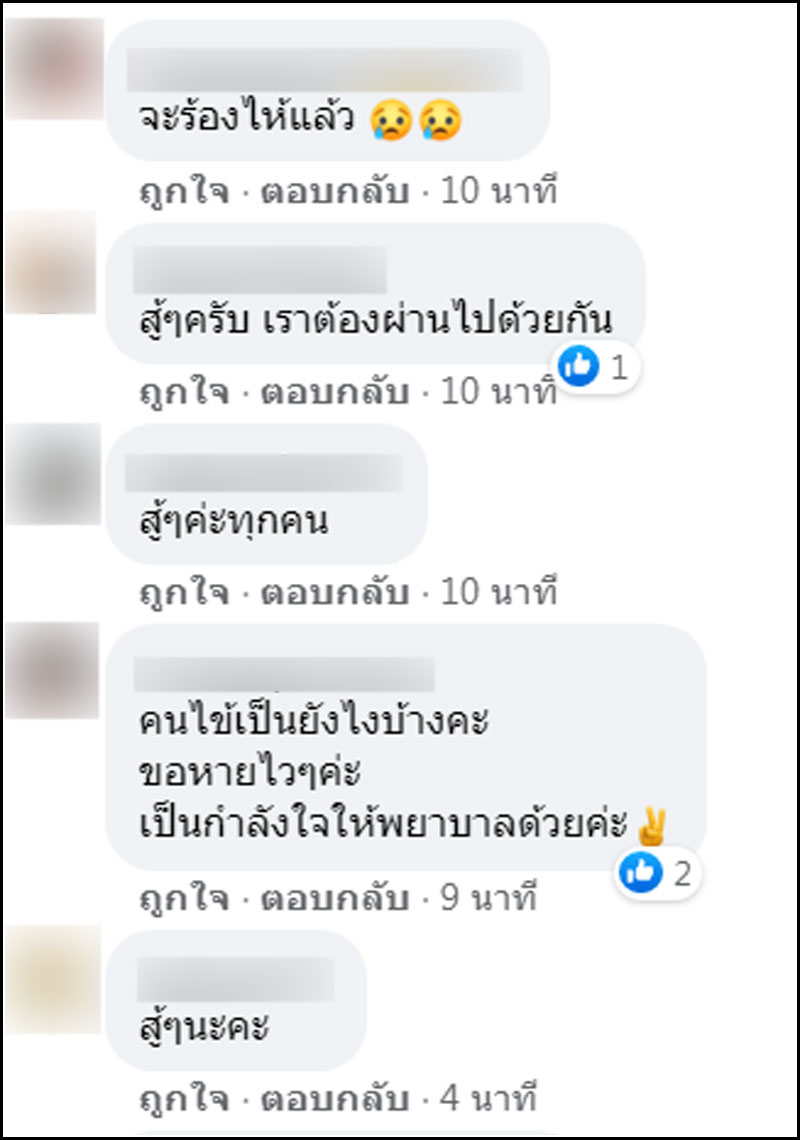Viewport: 800px width, 1140px height.
Task: Like the comment starting "คนไข้เป็นยังไงบ้างคะ"
Action: (x=185, y=898)
